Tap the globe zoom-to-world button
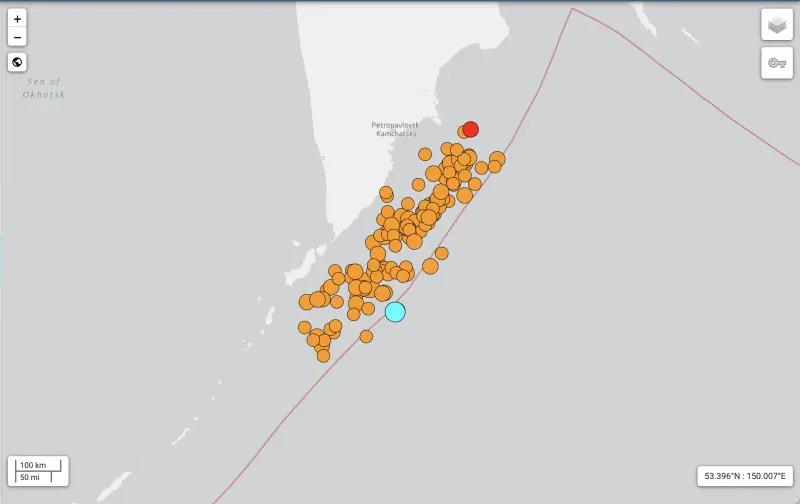Viewport: 800px width, 504px height. coord(17,62)
